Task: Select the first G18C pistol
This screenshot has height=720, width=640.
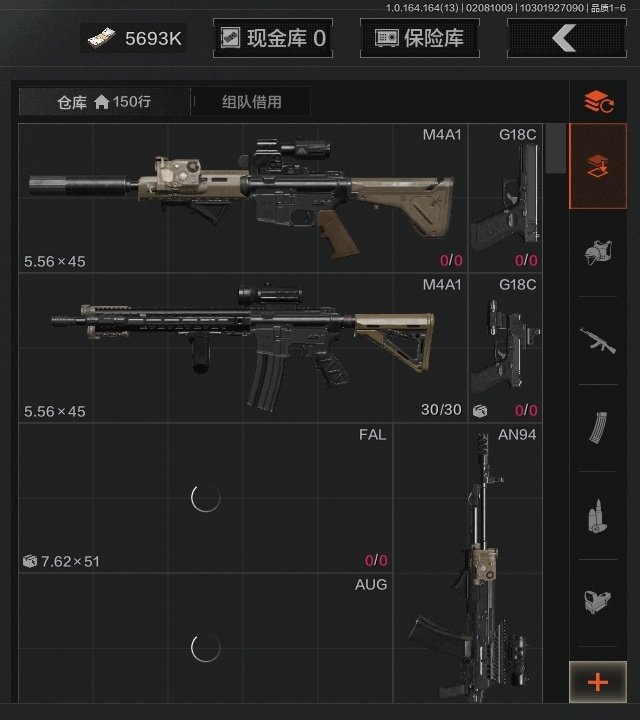Action: [x=506, y=198]
